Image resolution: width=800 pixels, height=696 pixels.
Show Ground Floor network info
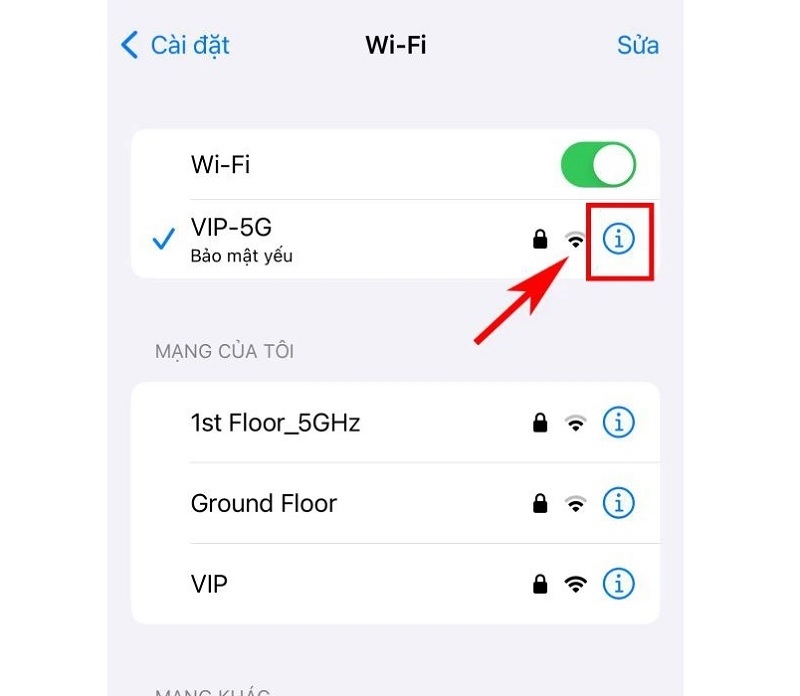click(619, 503)
